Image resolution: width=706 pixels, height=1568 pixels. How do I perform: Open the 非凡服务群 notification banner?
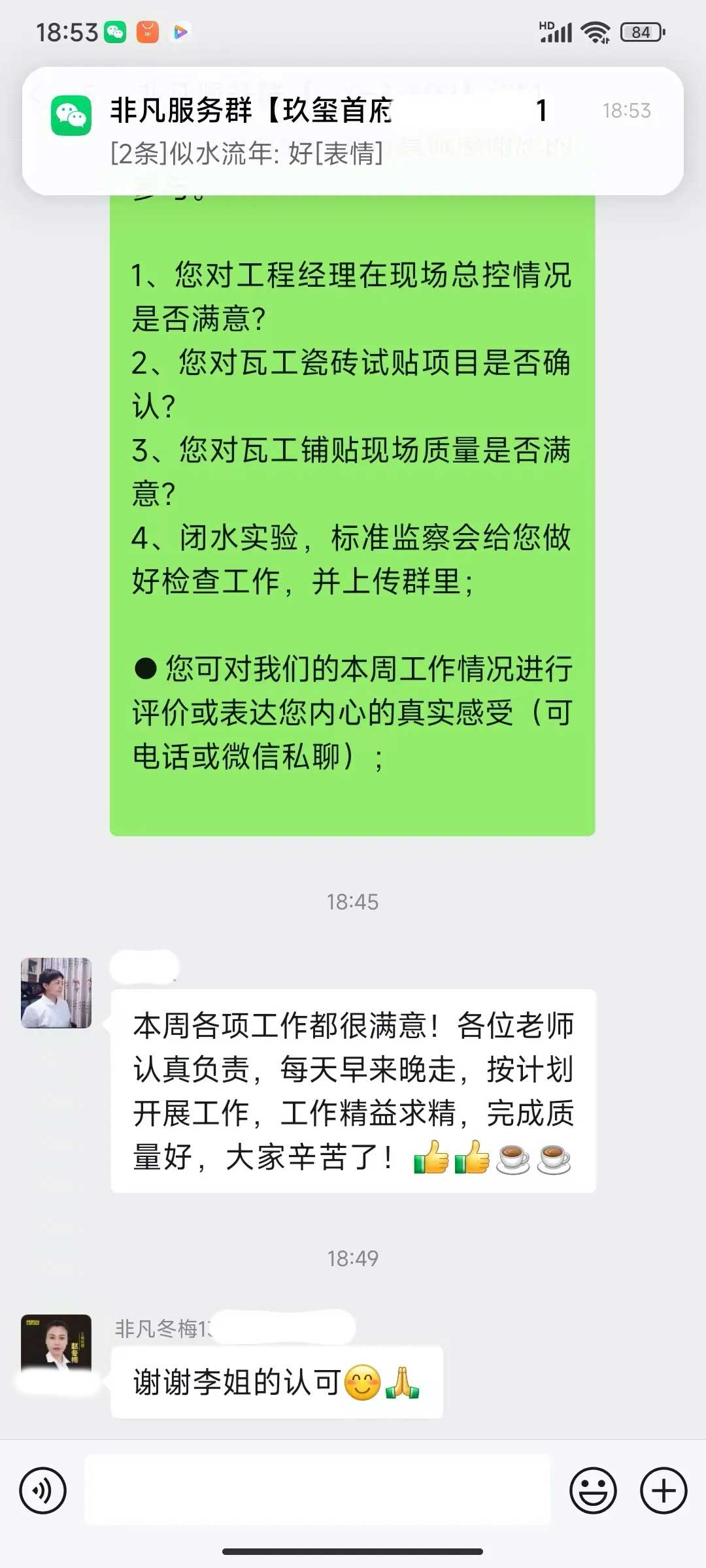point(353,131)
